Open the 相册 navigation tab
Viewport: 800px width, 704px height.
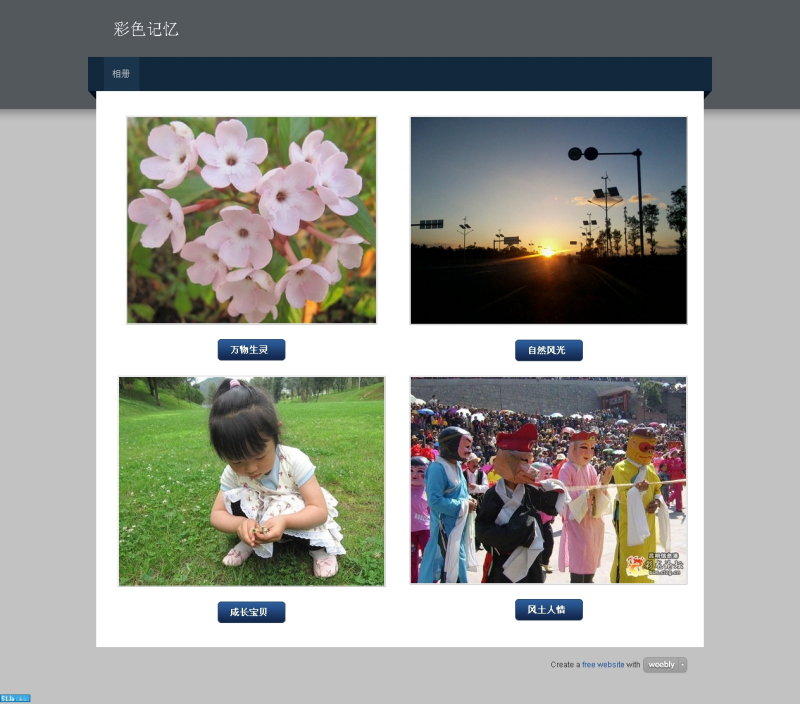(x=121, y=74)
